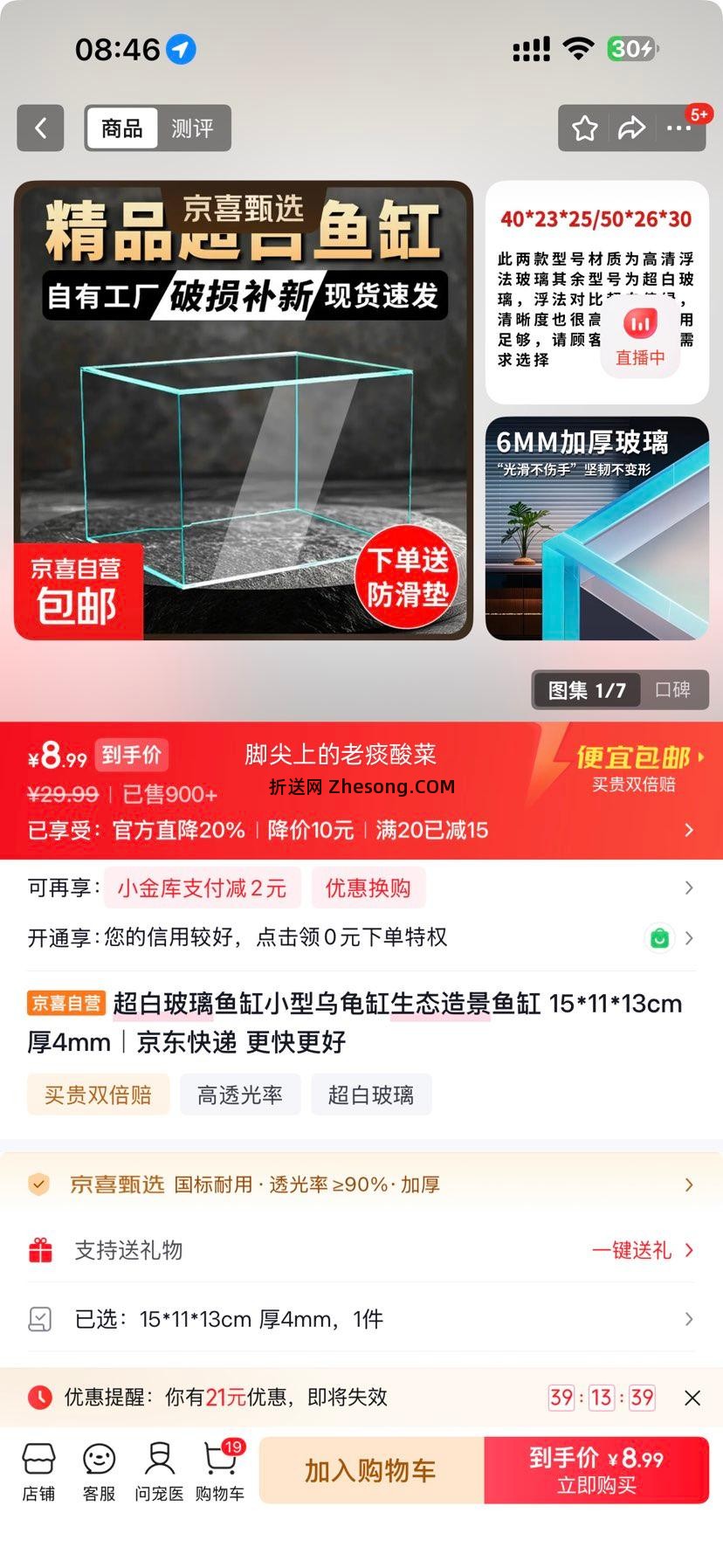Open the 店铺 store page

38,1471
